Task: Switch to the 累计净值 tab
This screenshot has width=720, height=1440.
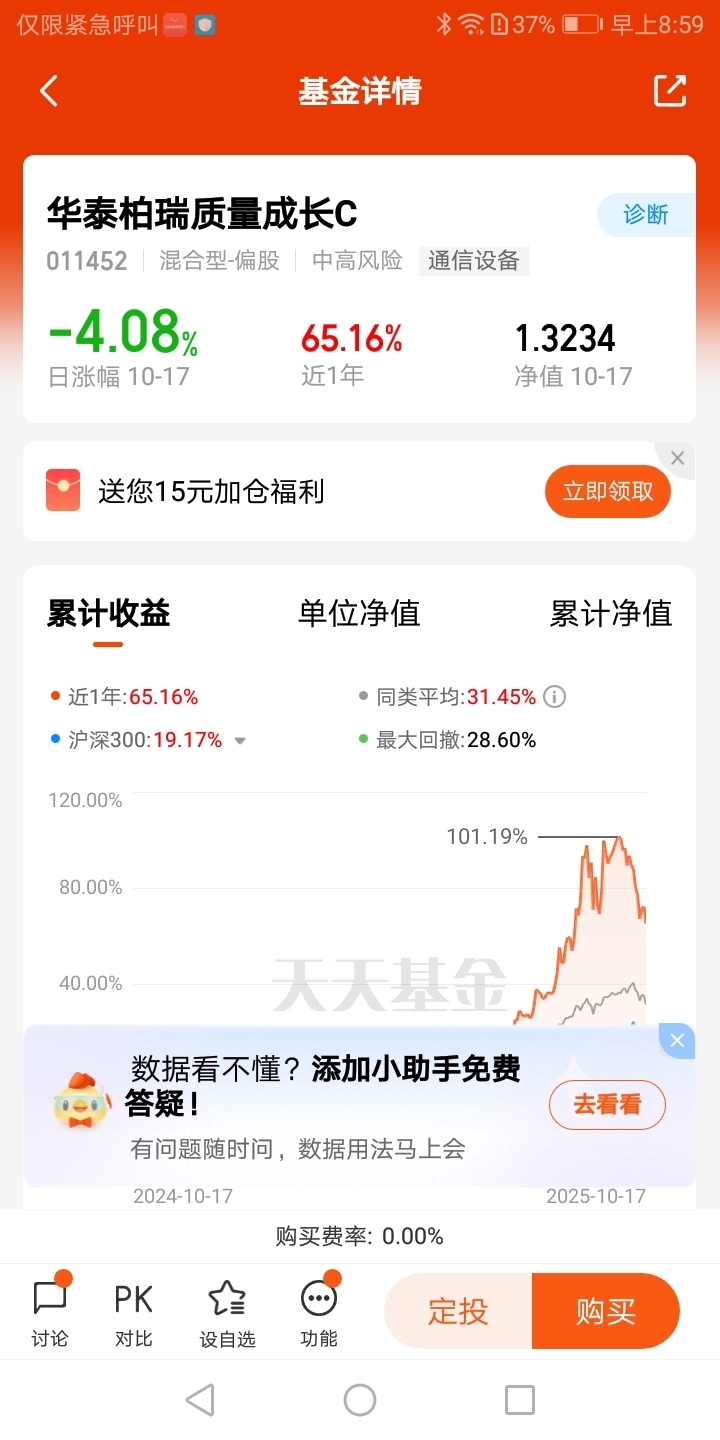Action: click(x=610, y=613)
